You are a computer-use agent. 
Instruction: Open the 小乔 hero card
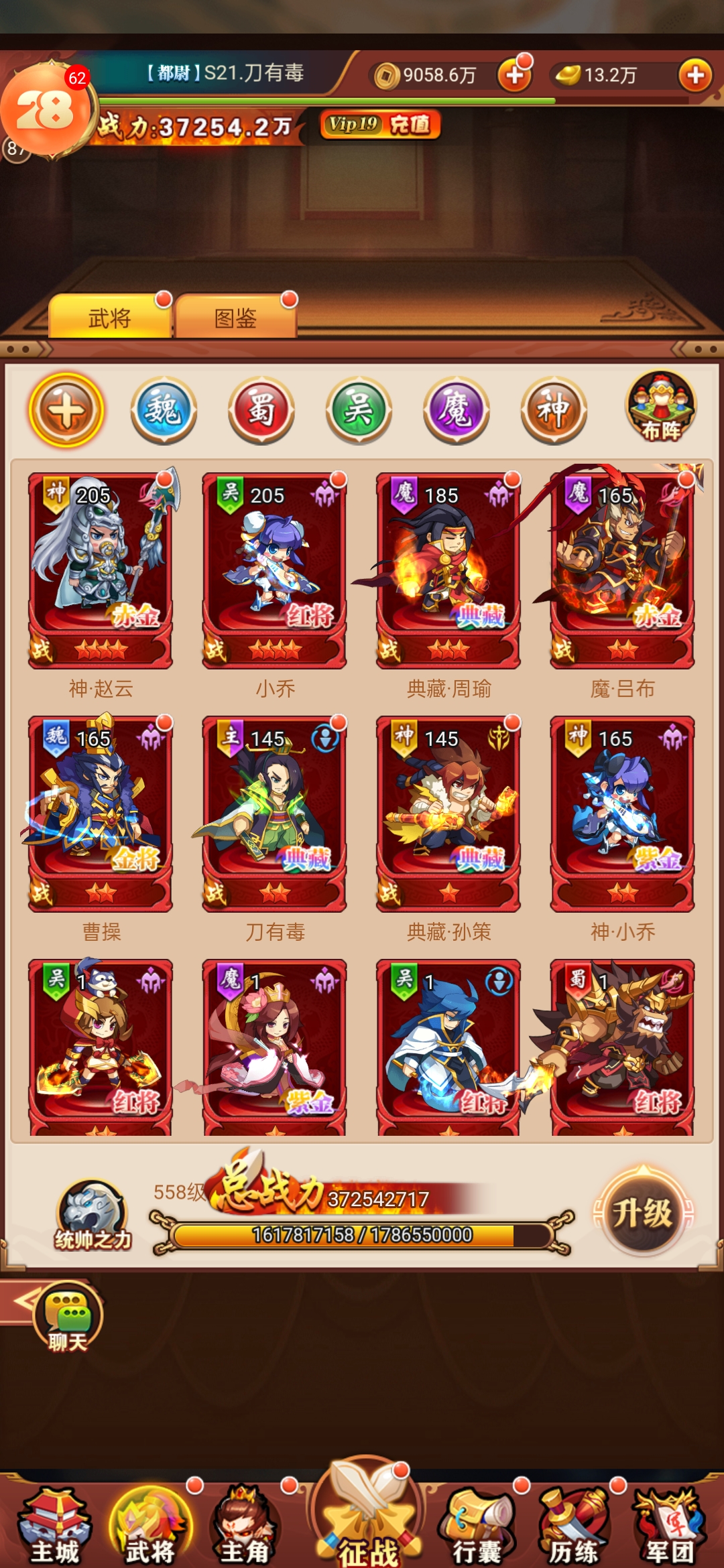pyautogui.click(x=275, y=571)
